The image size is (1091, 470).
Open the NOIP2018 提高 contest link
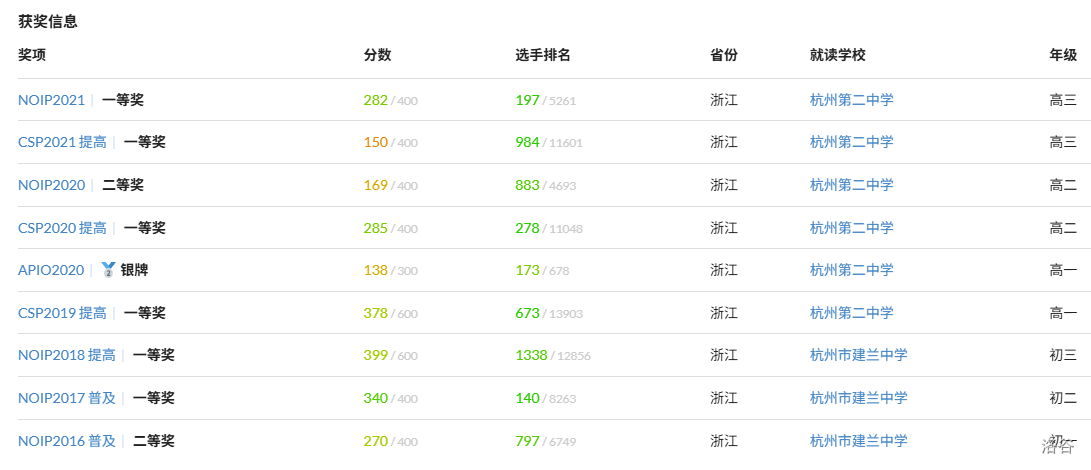click(66, 355)
